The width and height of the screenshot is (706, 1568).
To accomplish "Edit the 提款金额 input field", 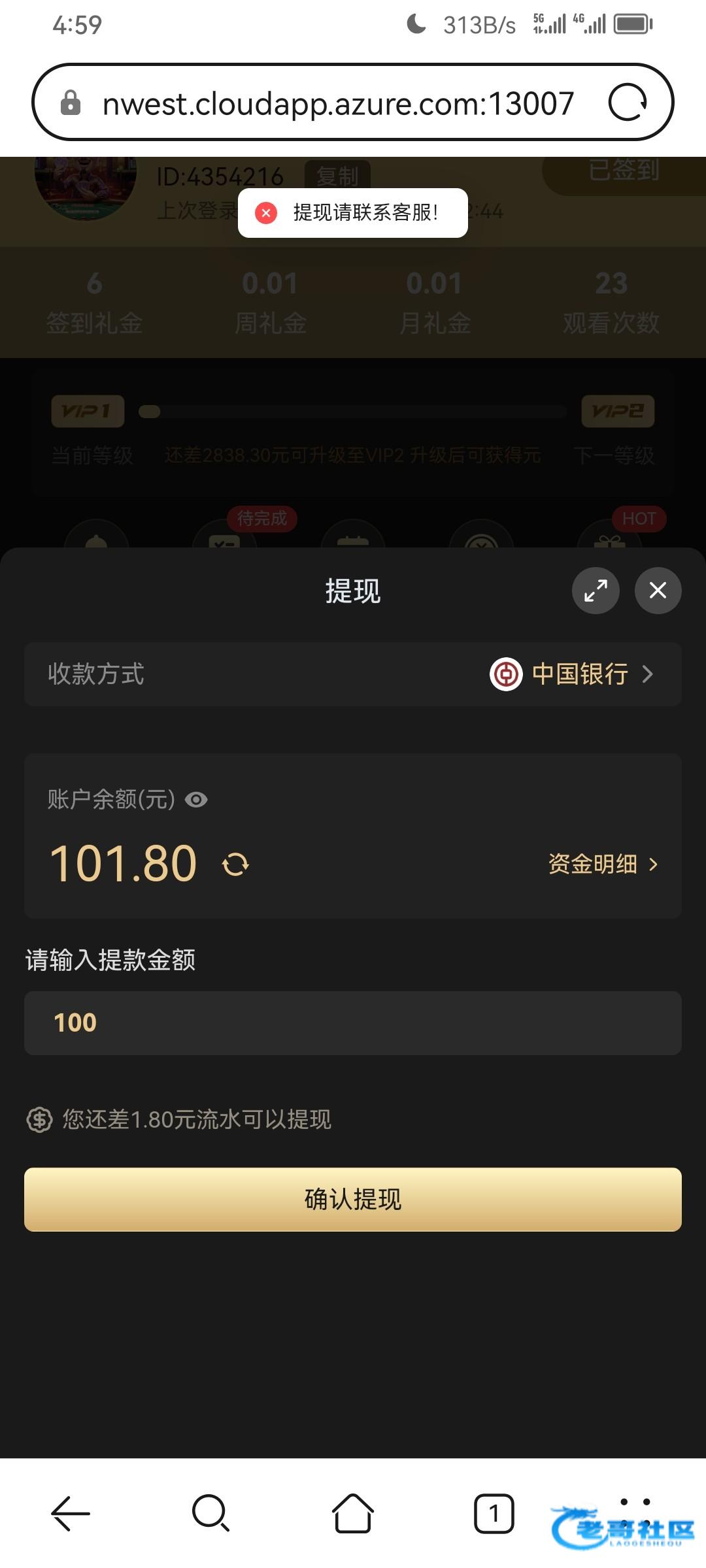I will [x=353, y=1022].
